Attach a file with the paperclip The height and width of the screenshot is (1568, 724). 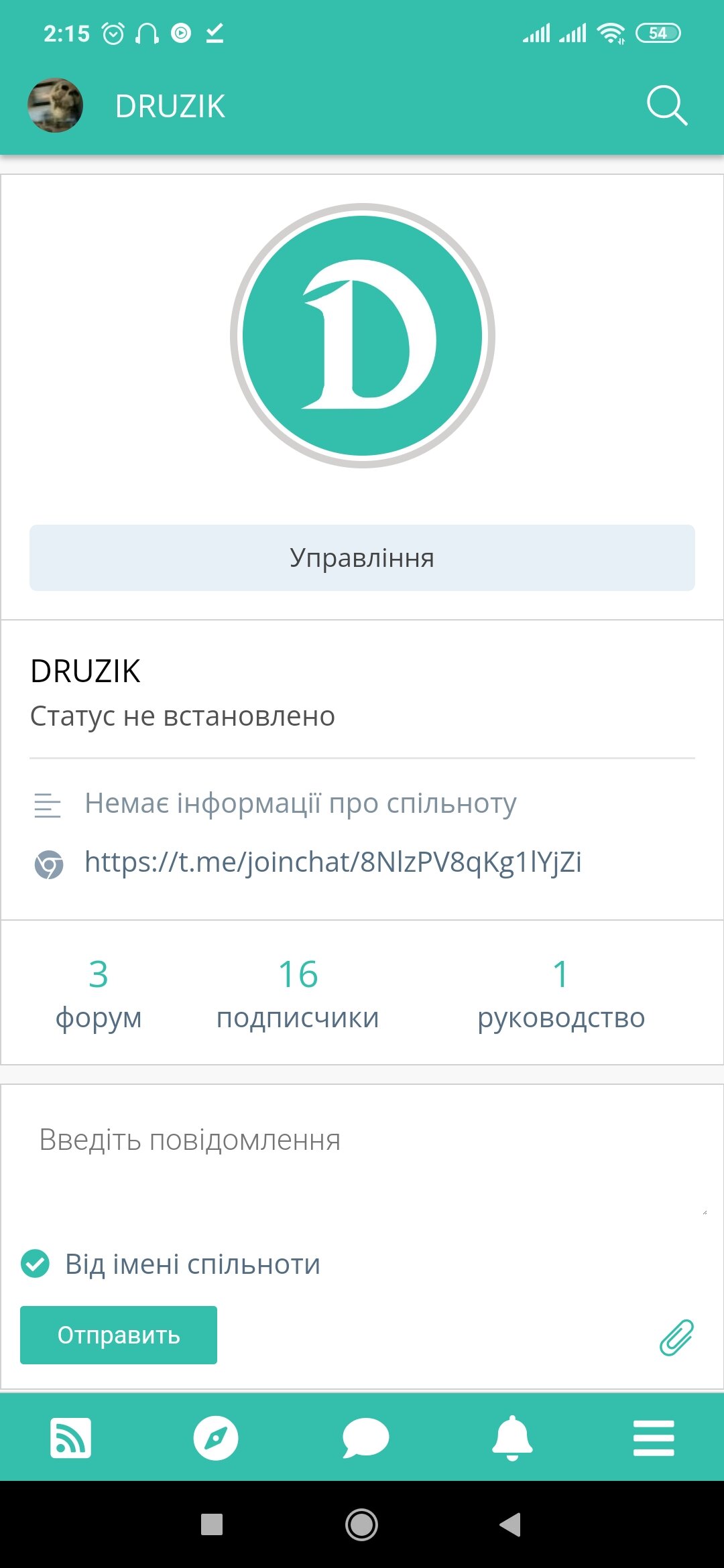[676, 1337]
